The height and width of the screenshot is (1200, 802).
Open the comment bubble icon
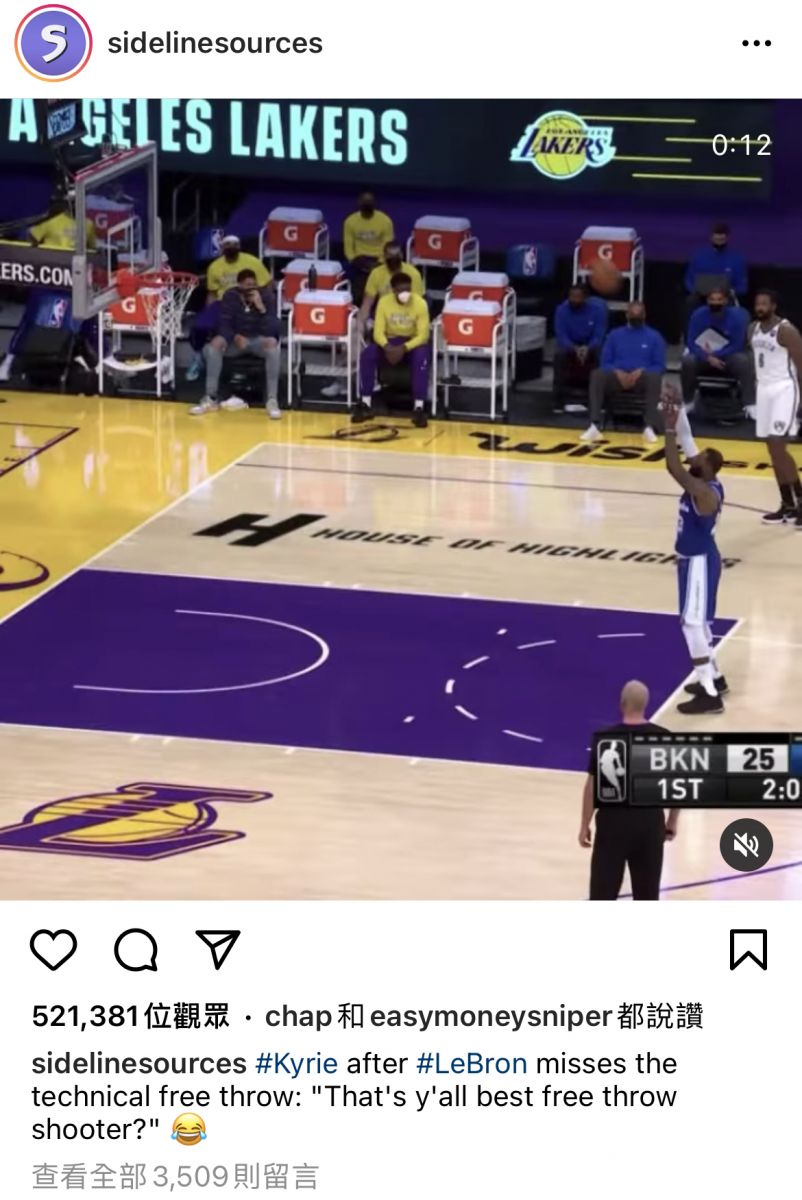click(x=136, y=949)
